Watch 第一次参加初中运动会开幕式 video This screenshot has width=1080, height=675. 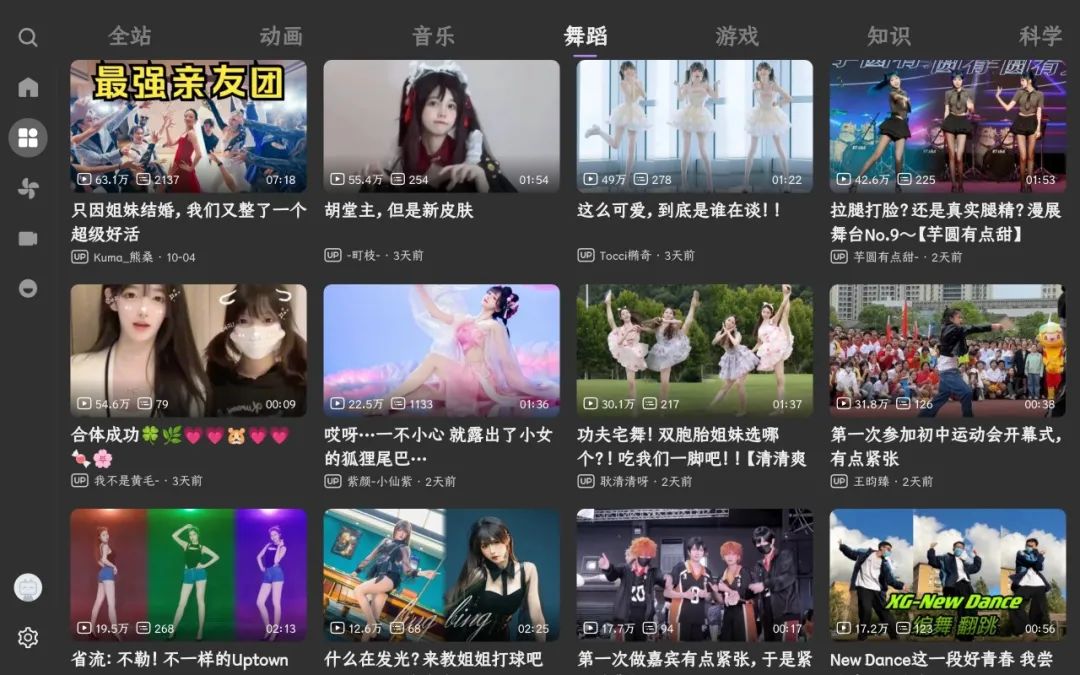pos(947,350)
